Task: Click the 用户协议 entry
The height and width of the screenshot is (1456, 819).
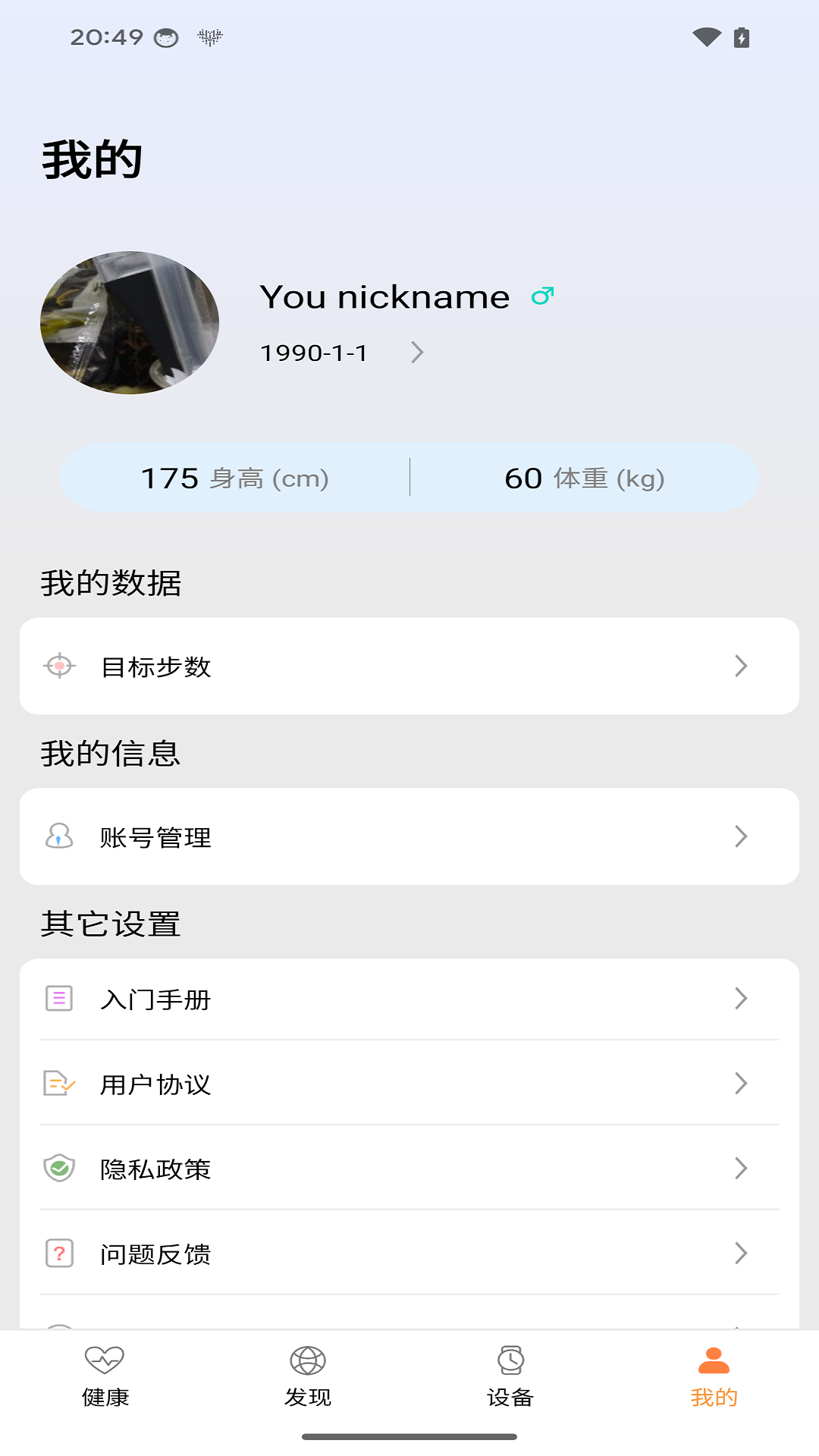Action: pos(156,1084)
